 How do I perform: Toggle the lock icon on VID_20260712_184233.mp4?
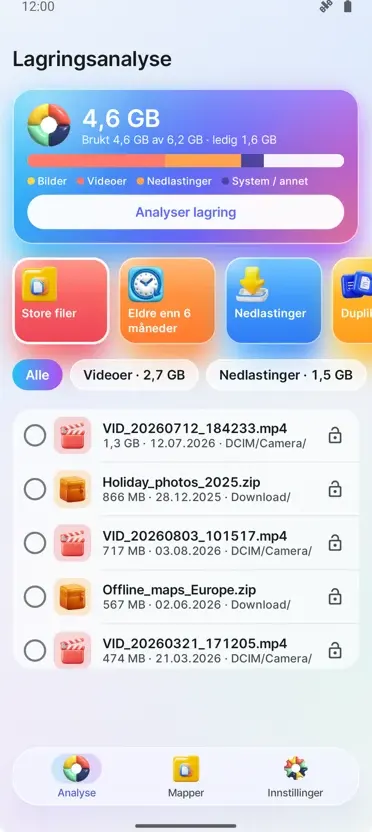pyautogui.click(x=335, y=436)
